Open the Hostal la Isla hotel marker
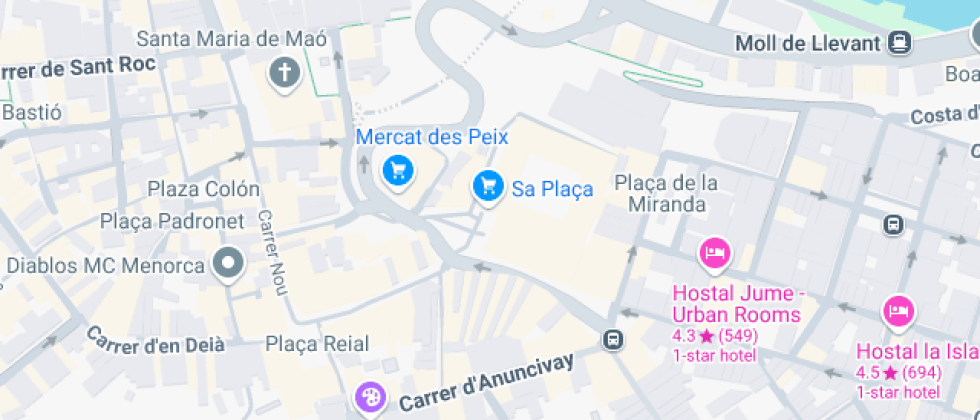The height and width of the screenshot is (420, 980). point(898,311)
